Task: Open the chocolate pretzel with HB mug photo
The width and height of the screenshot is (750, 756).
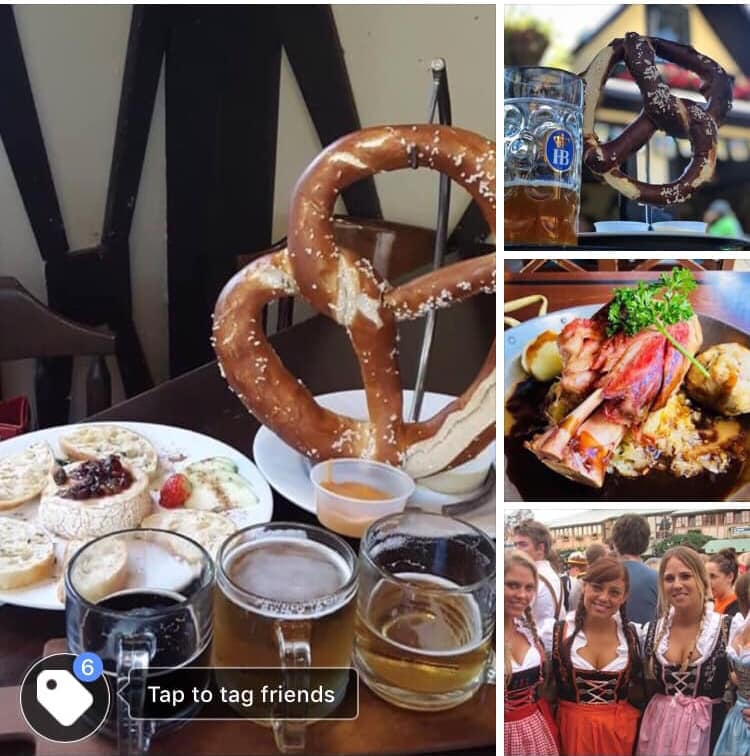Action: coord(627,127)
